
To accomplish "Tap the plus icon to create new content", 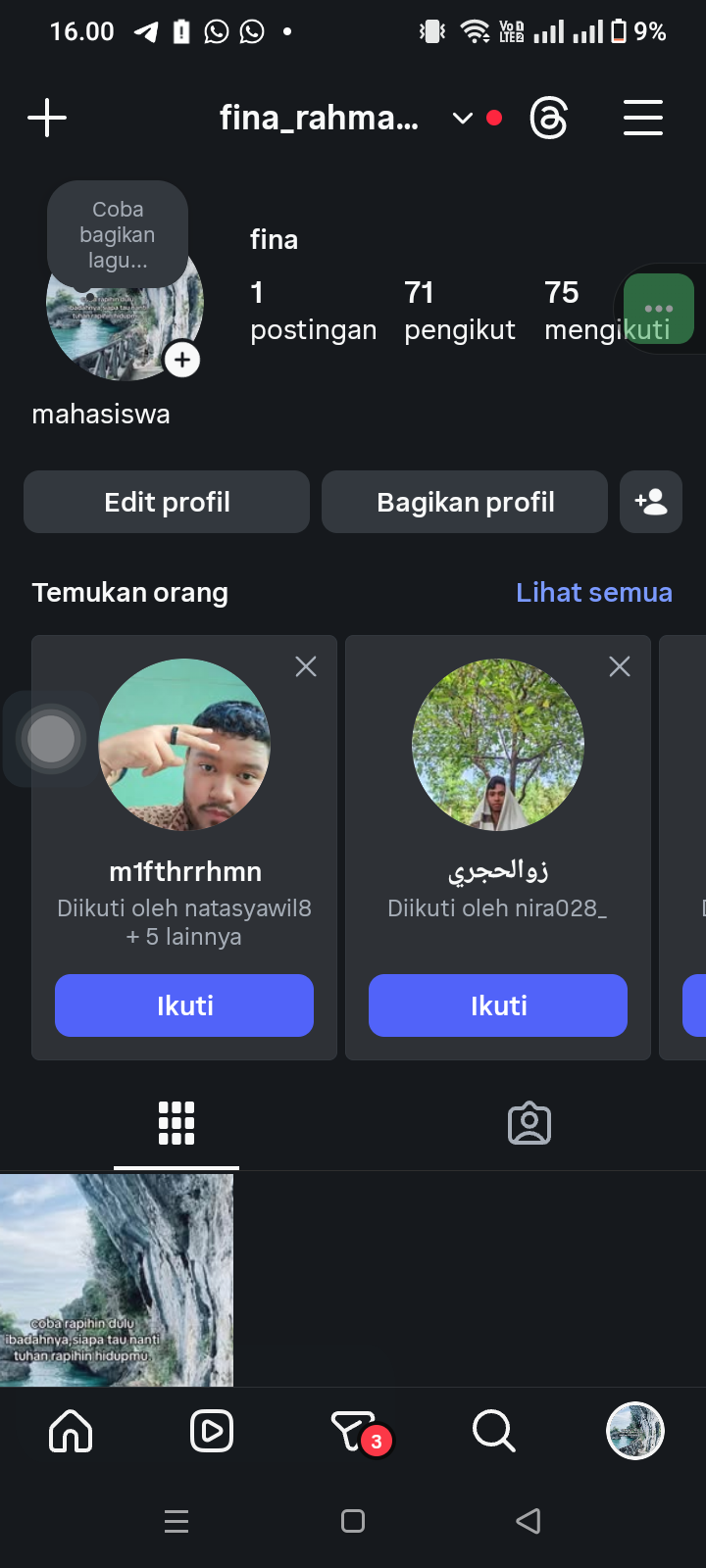I will pos(47,119).
